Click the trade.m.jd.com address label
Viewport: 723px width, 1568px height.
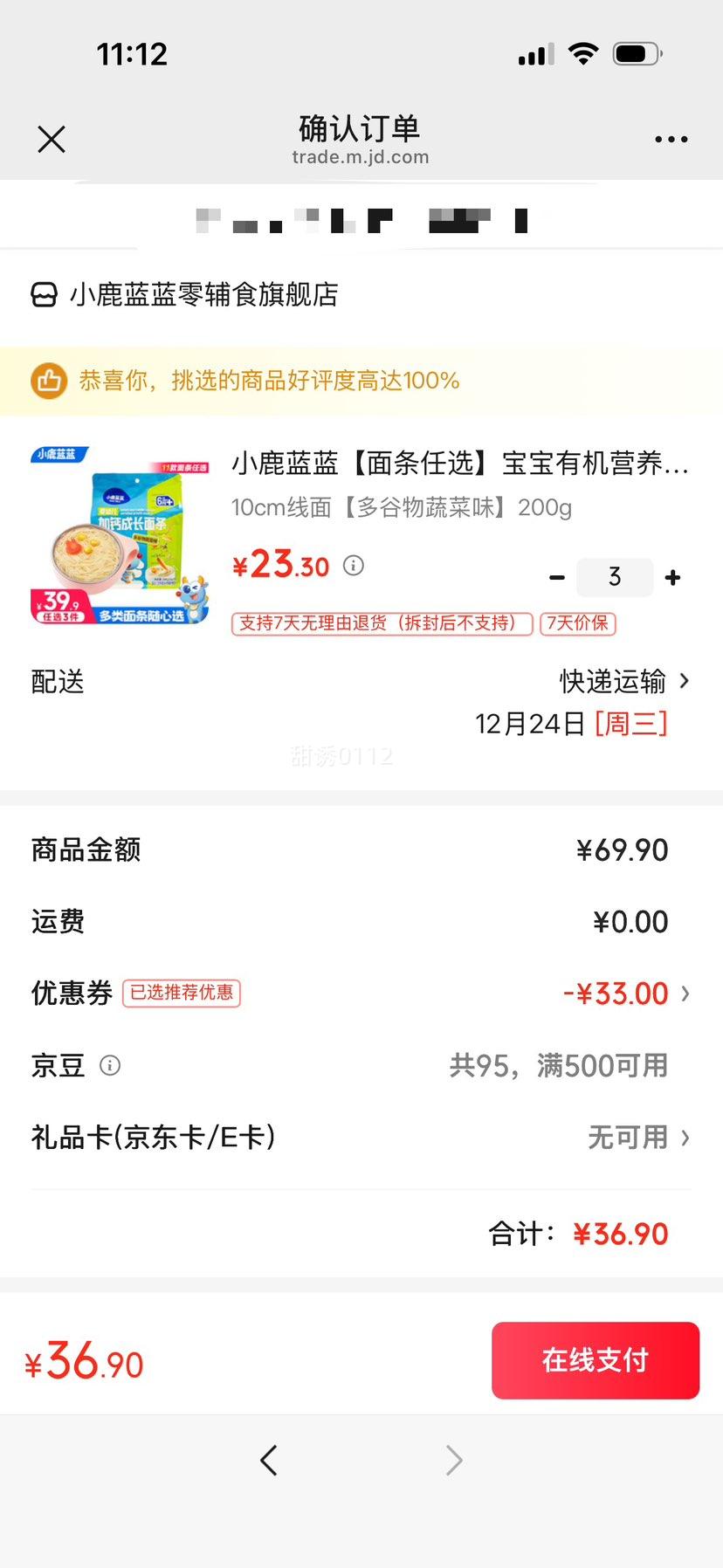[x=361, y=157]
